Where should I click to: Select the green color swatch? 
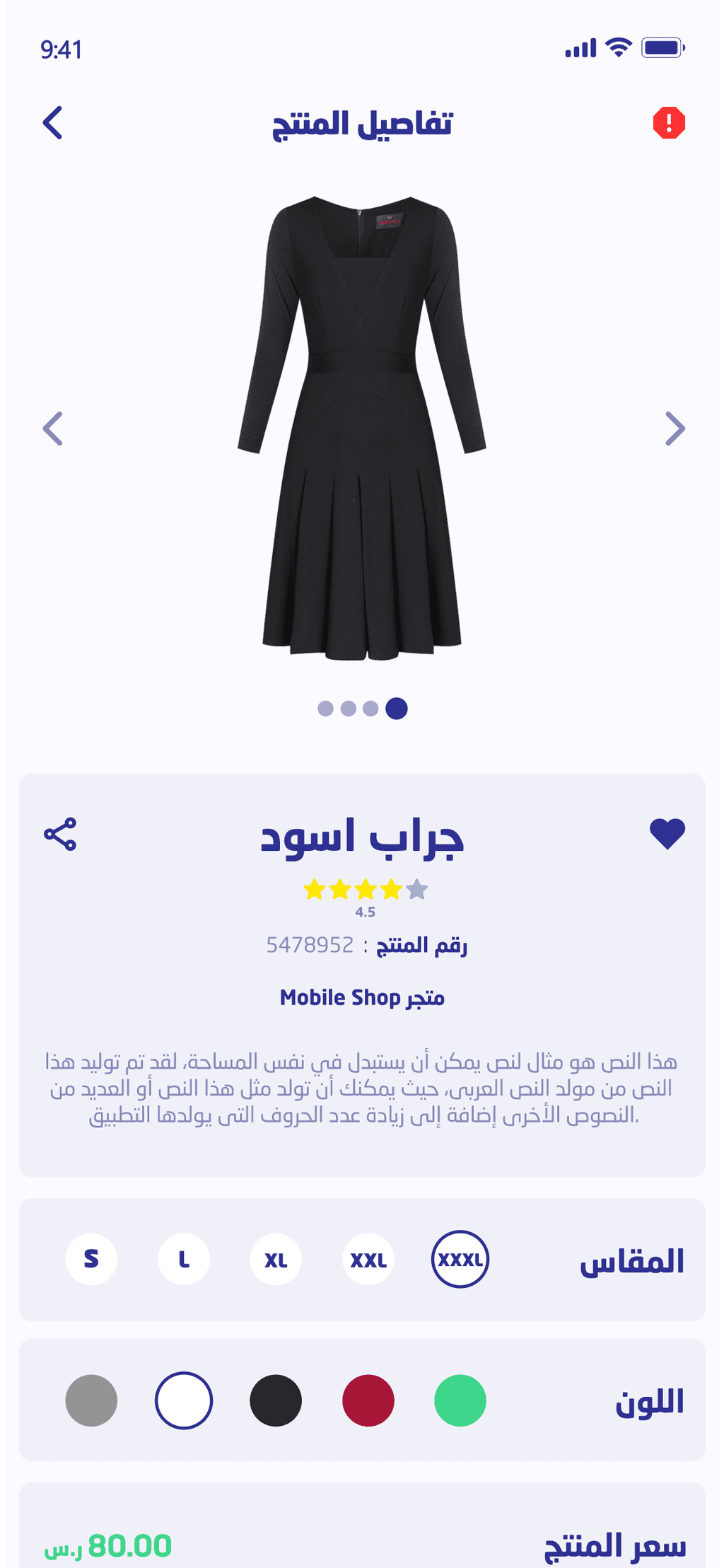460,1400
